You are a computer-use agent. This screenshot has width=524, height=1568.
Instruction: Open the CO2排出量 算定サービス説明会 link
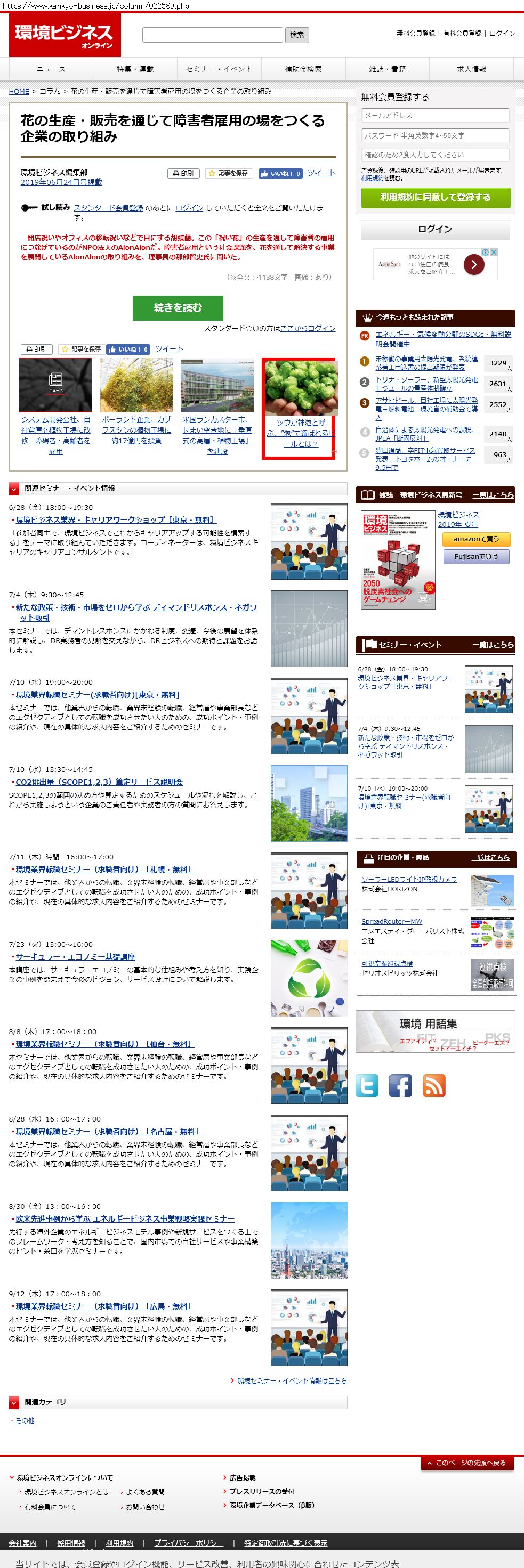(99, 782)
